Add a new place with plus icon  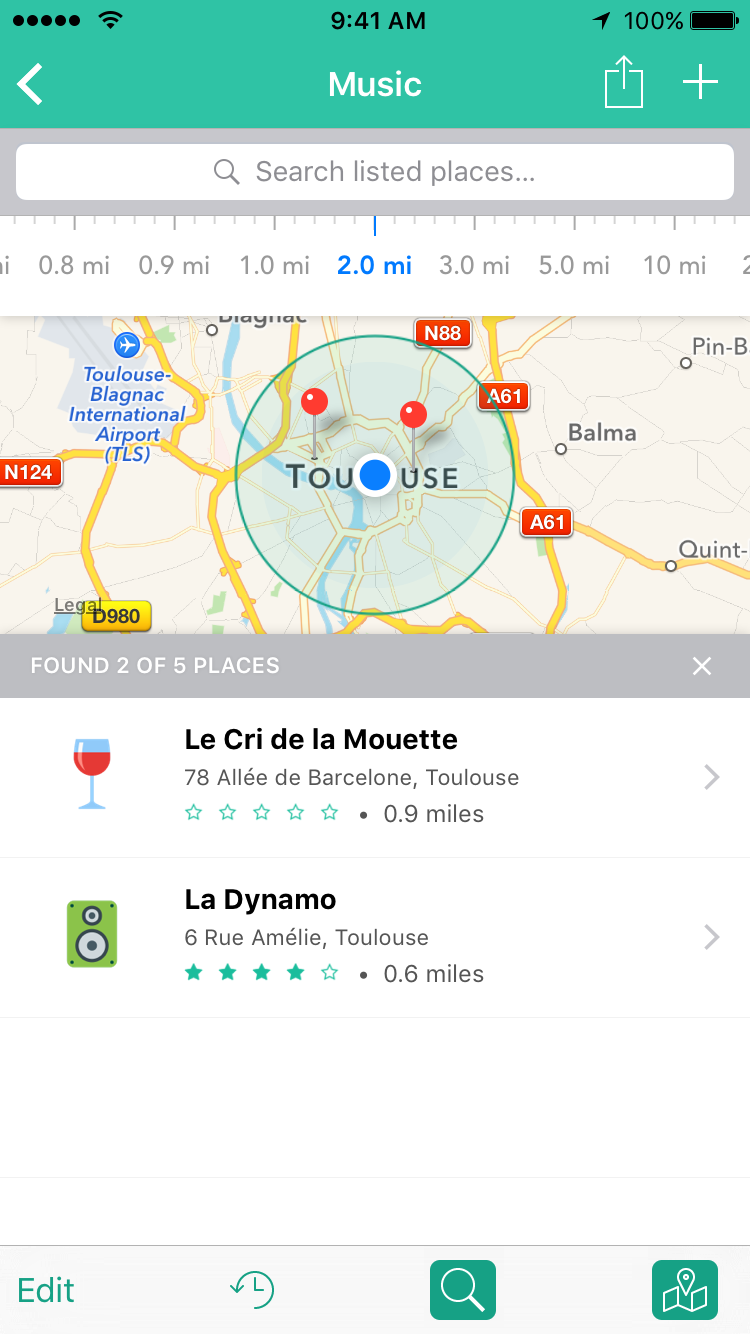[x=700, y=82]
